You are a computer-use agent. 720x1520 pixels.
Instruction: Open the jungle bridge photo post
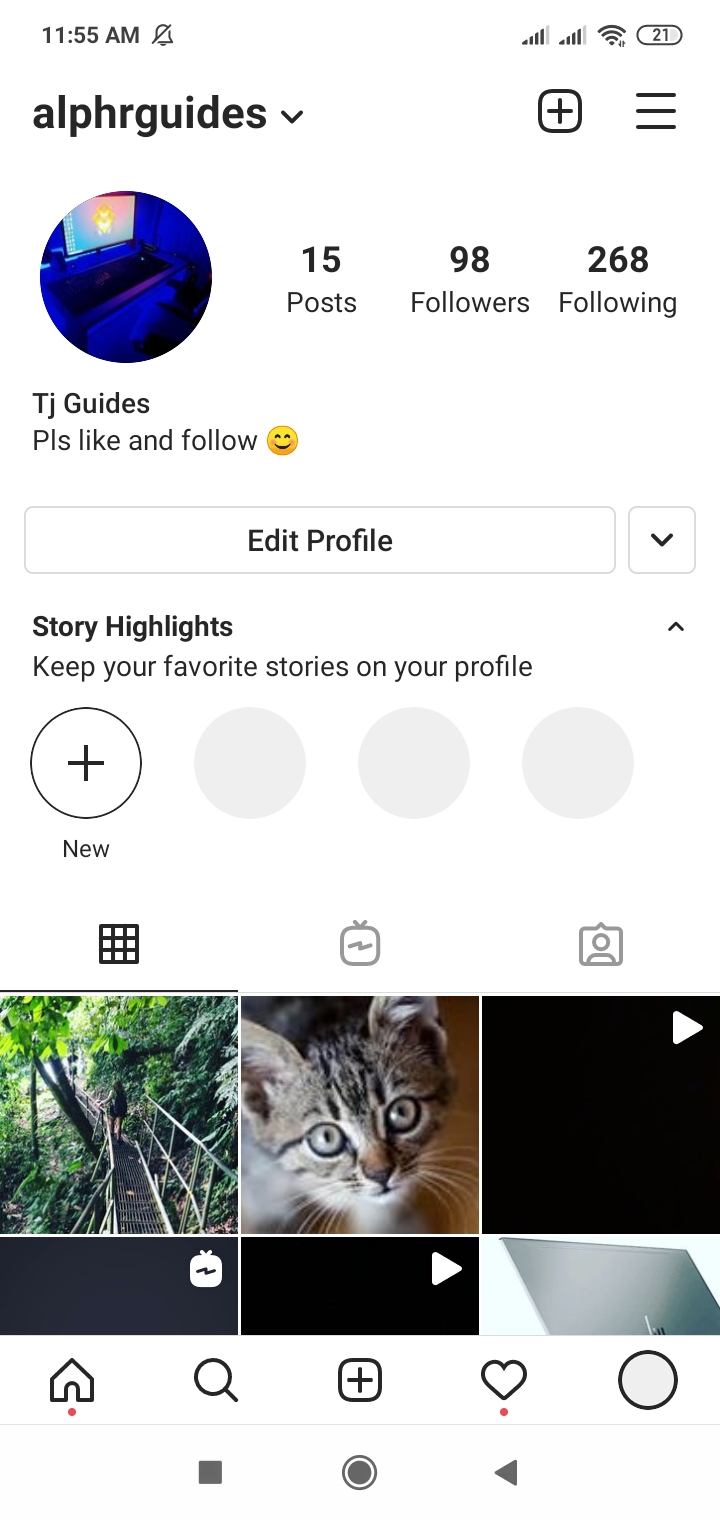click(x=119, y=1114)
